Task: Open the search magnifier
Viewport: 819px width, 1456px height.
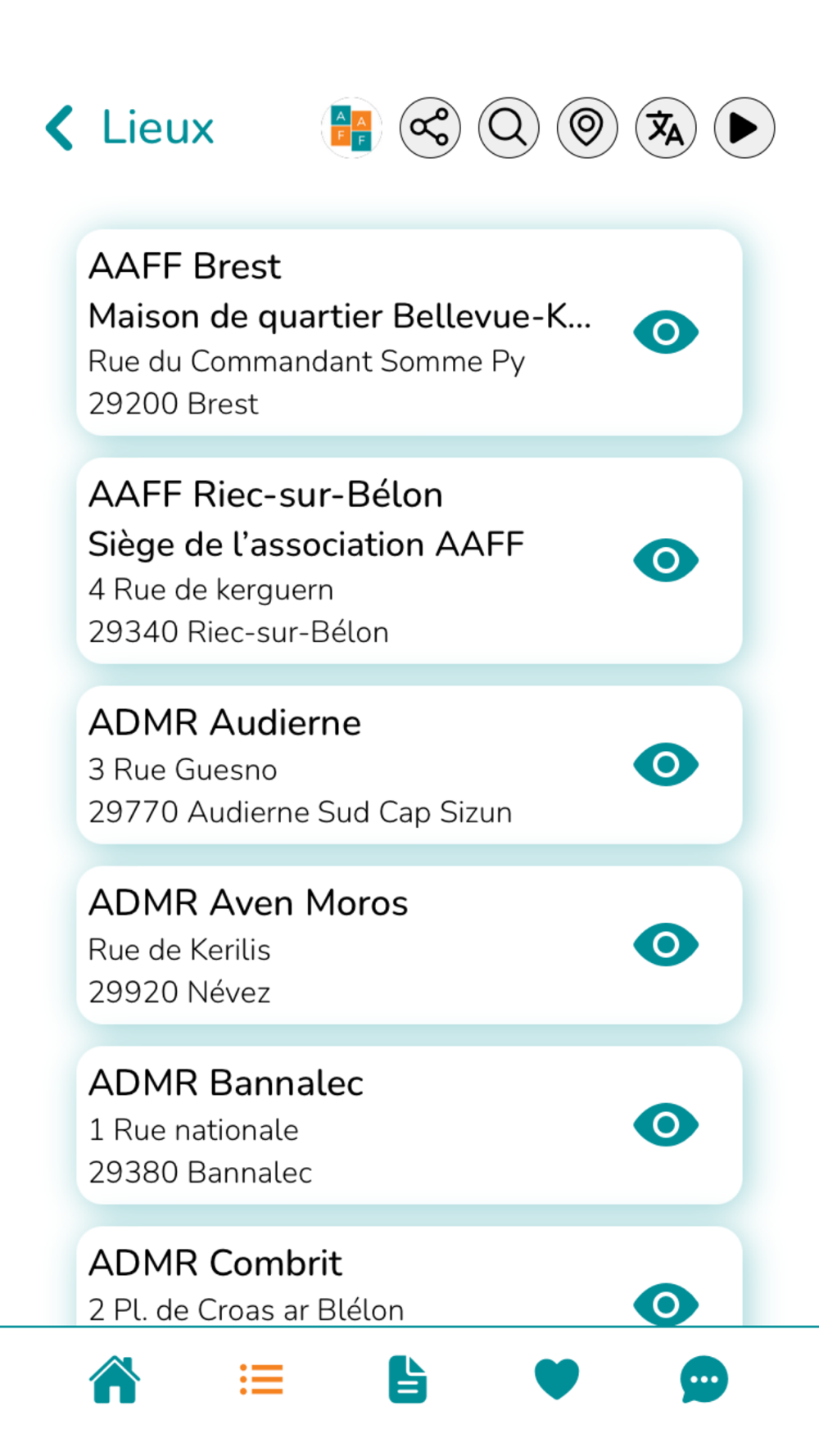Action: [x=509, y=128]
